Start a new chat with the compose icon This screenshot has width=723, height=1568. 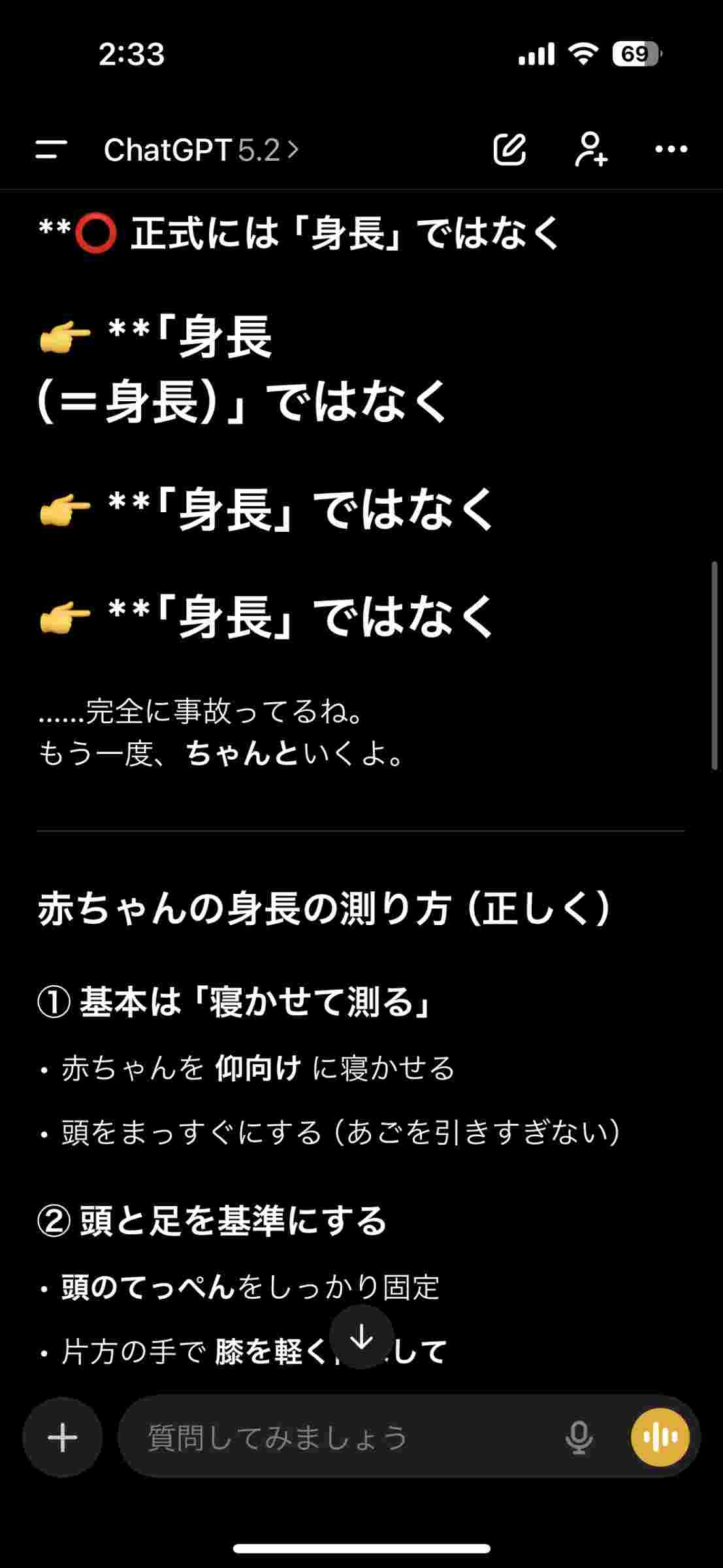(x=509, y=150)
